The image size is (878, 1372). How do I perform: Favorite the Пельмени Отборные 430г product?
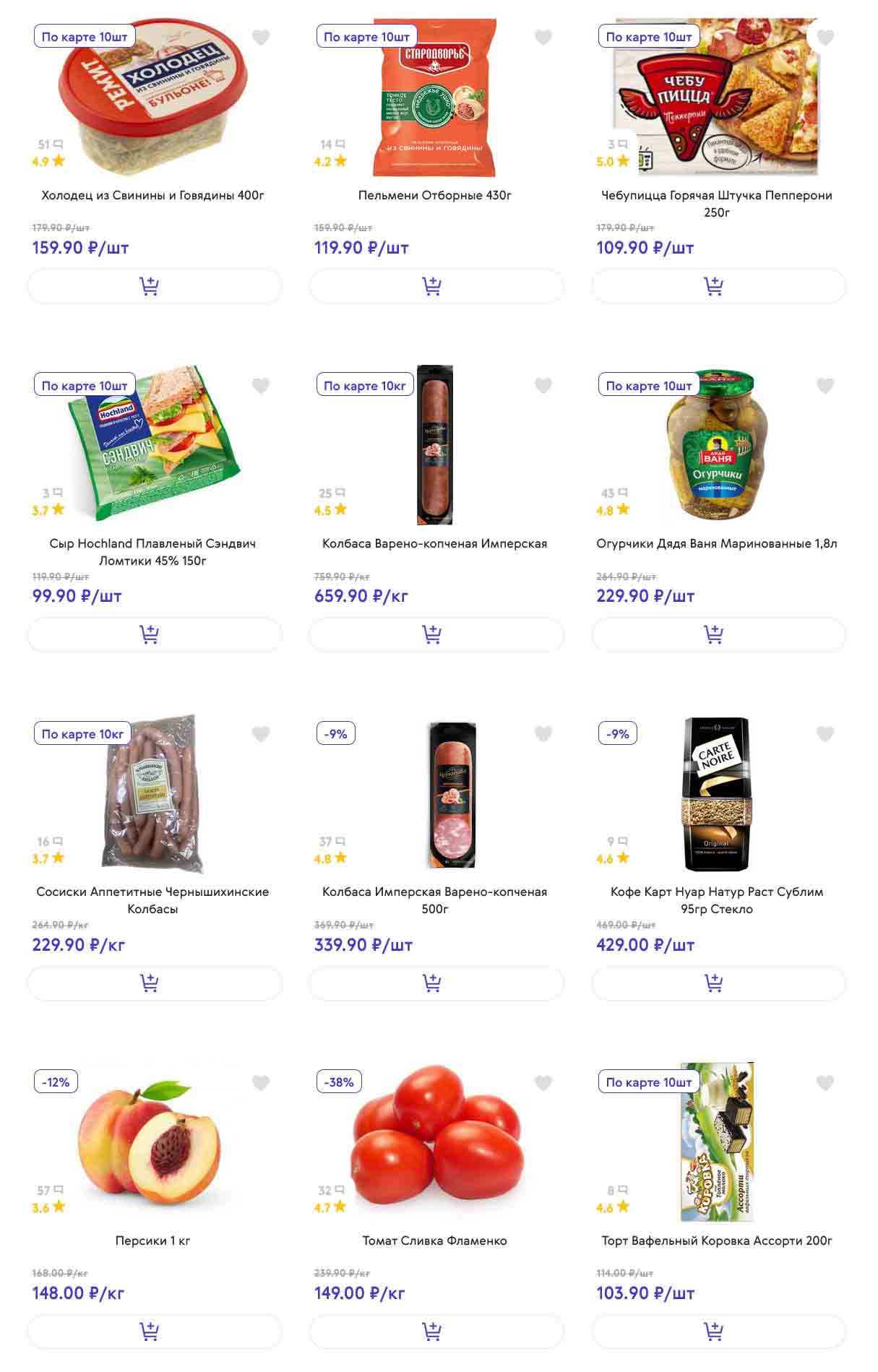coord(543,38)
